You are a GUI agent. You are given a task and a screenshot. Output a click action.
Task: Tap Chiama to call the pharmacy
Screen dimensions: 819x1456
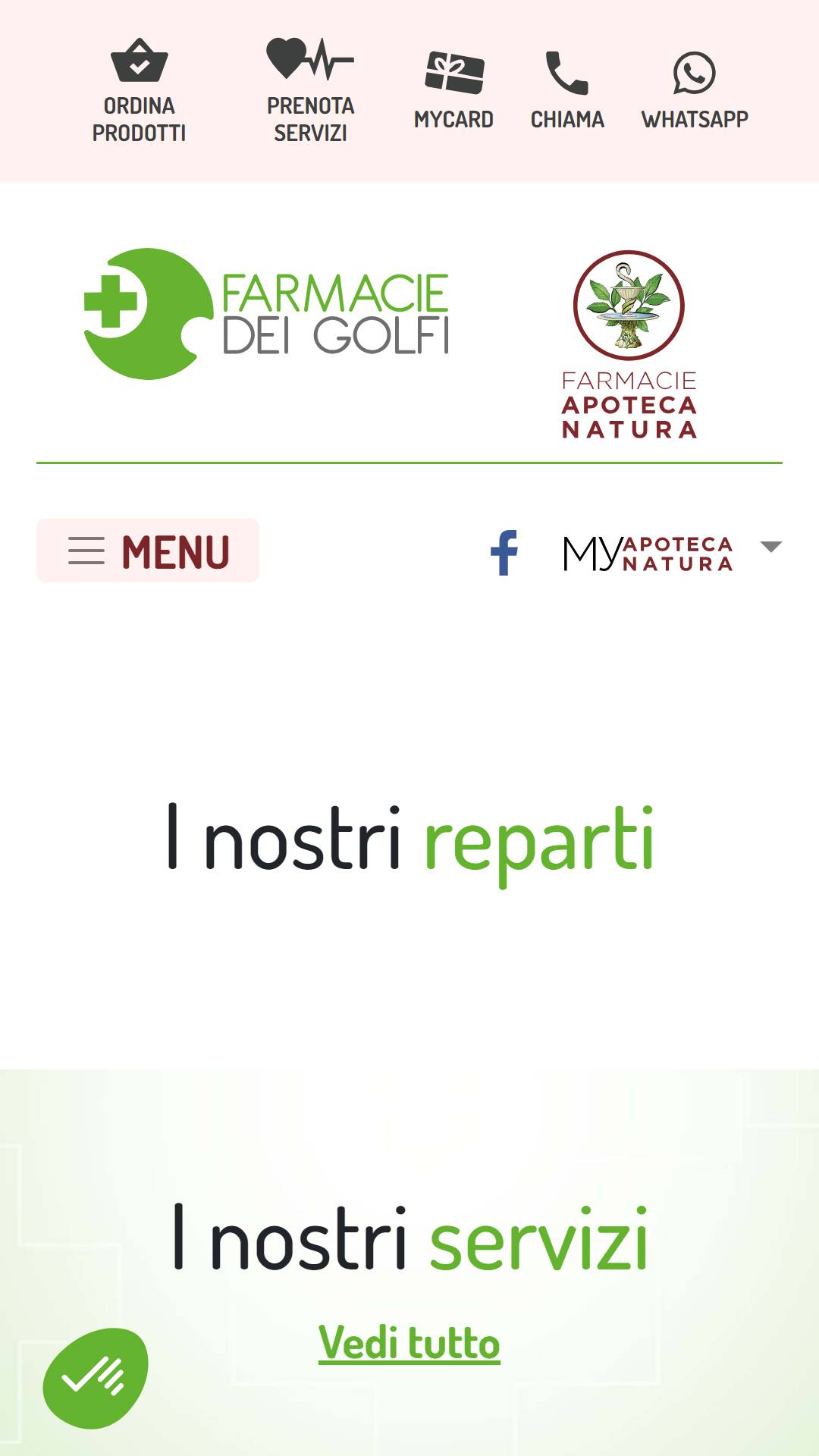567,91
